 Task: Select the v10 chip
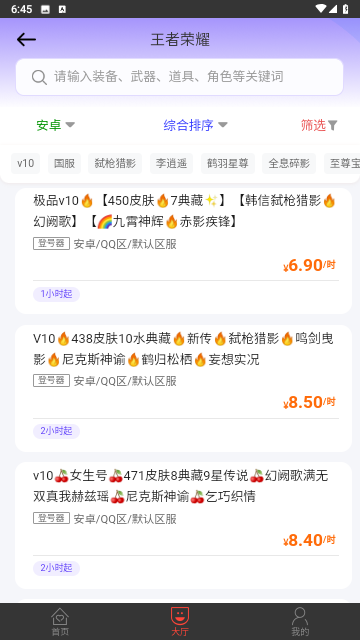click(25, 163)
